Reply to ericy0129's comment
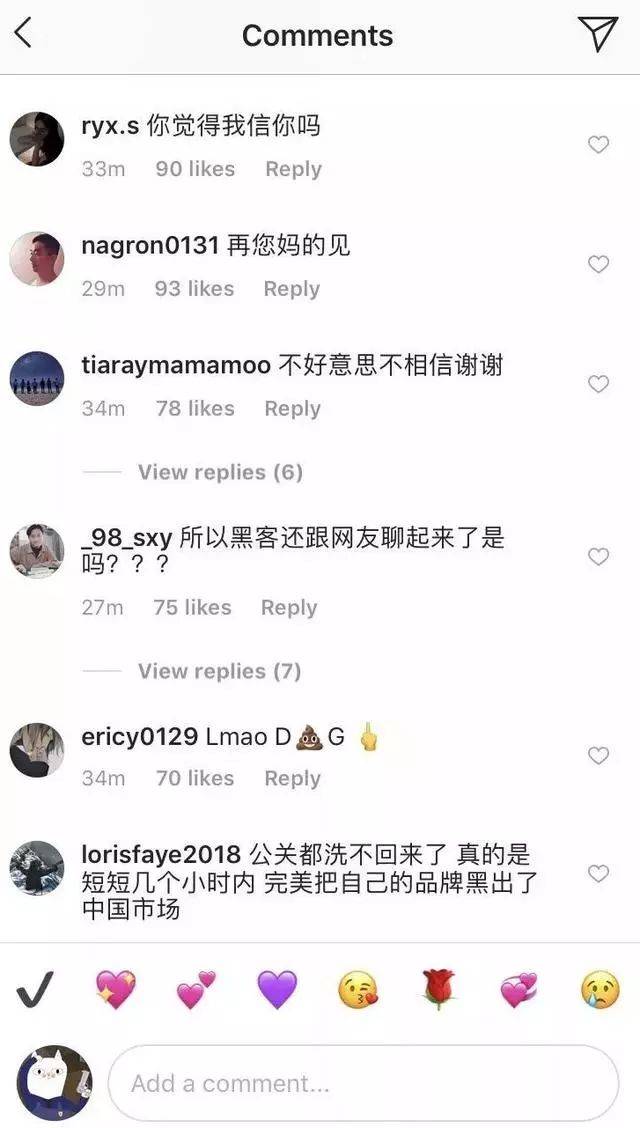 pos(292,778)
